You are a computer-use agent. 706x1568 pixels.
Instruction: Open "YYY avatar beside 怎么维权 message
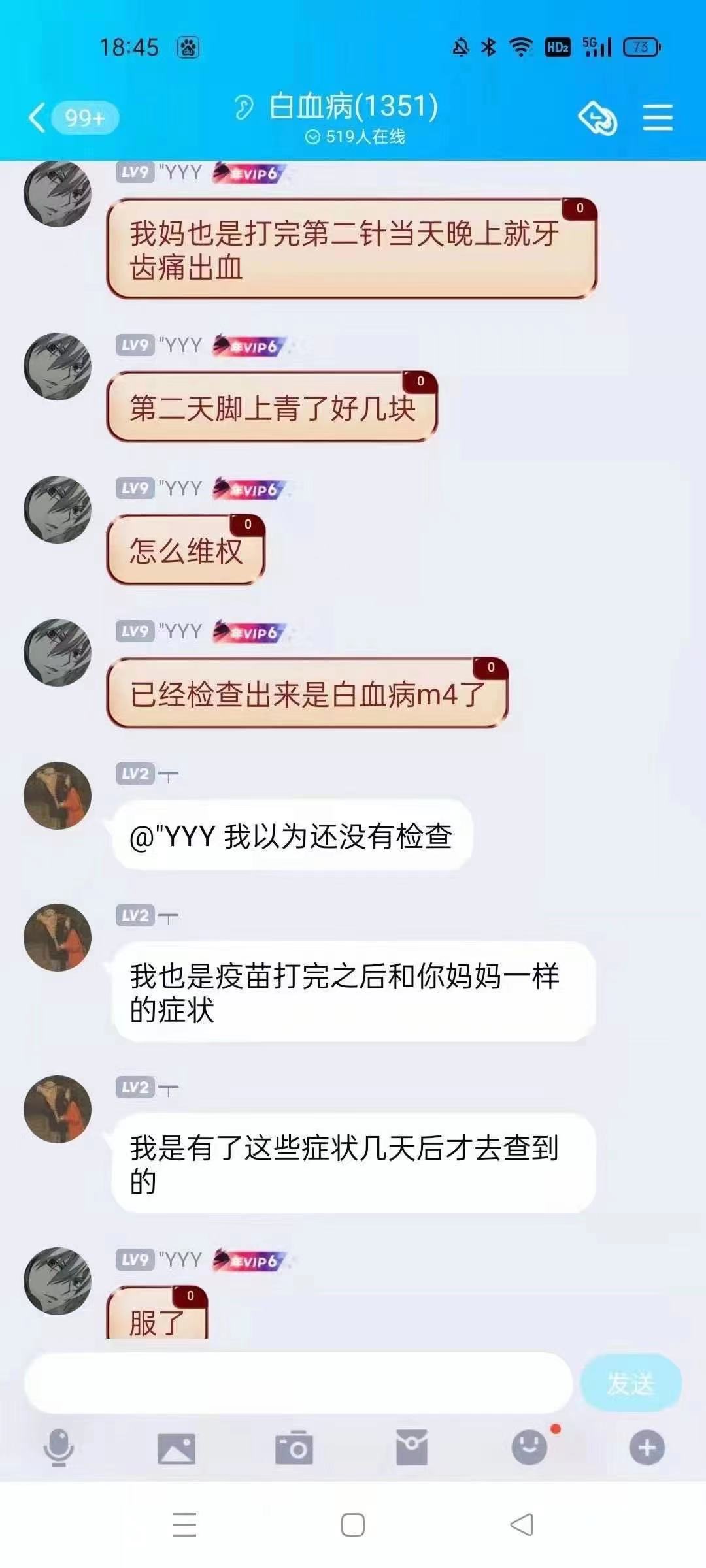58,509
